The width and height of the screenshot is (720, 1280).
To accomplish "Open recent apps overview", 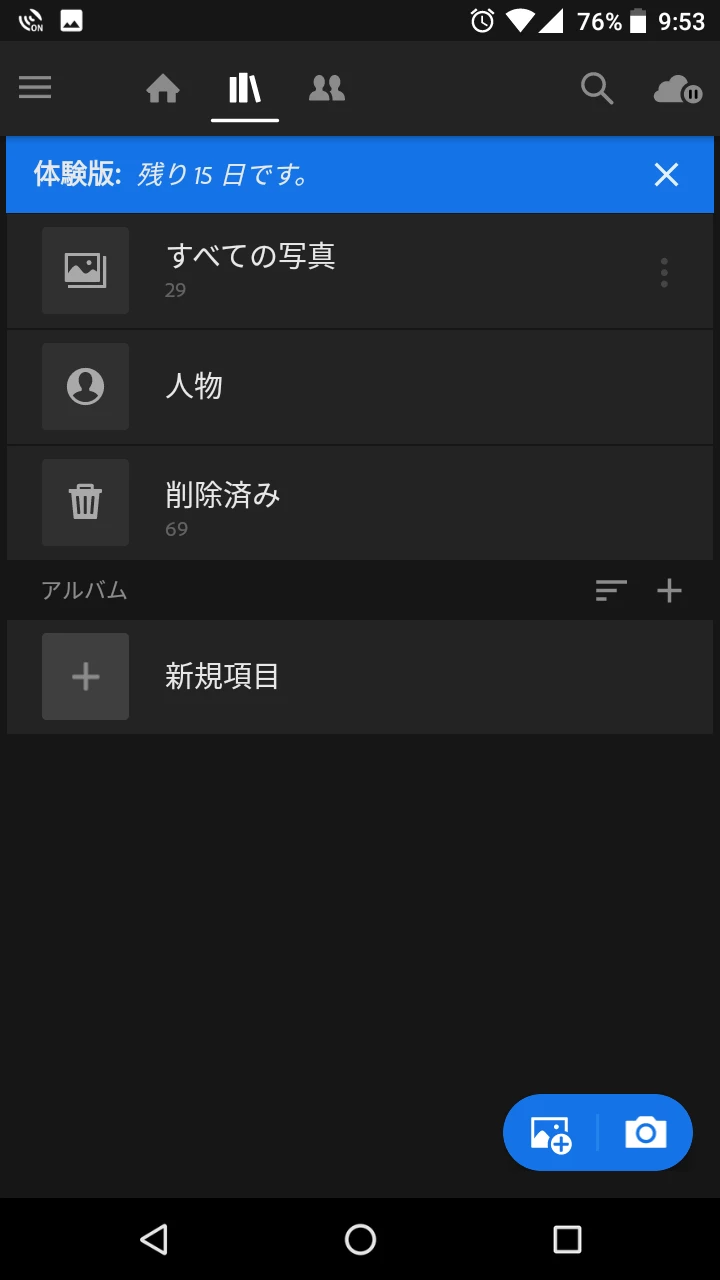I will click(567, 1240).
